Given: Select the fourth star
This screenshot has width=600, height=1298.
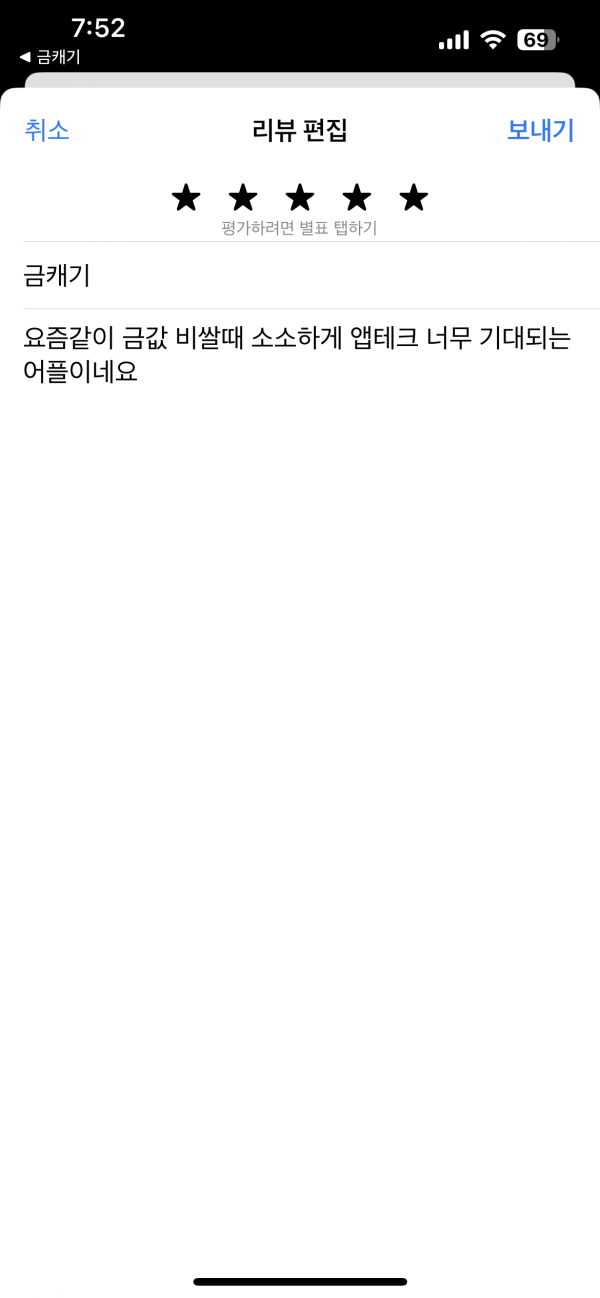Looking at the screenshot, I should [x=357, y=198].
